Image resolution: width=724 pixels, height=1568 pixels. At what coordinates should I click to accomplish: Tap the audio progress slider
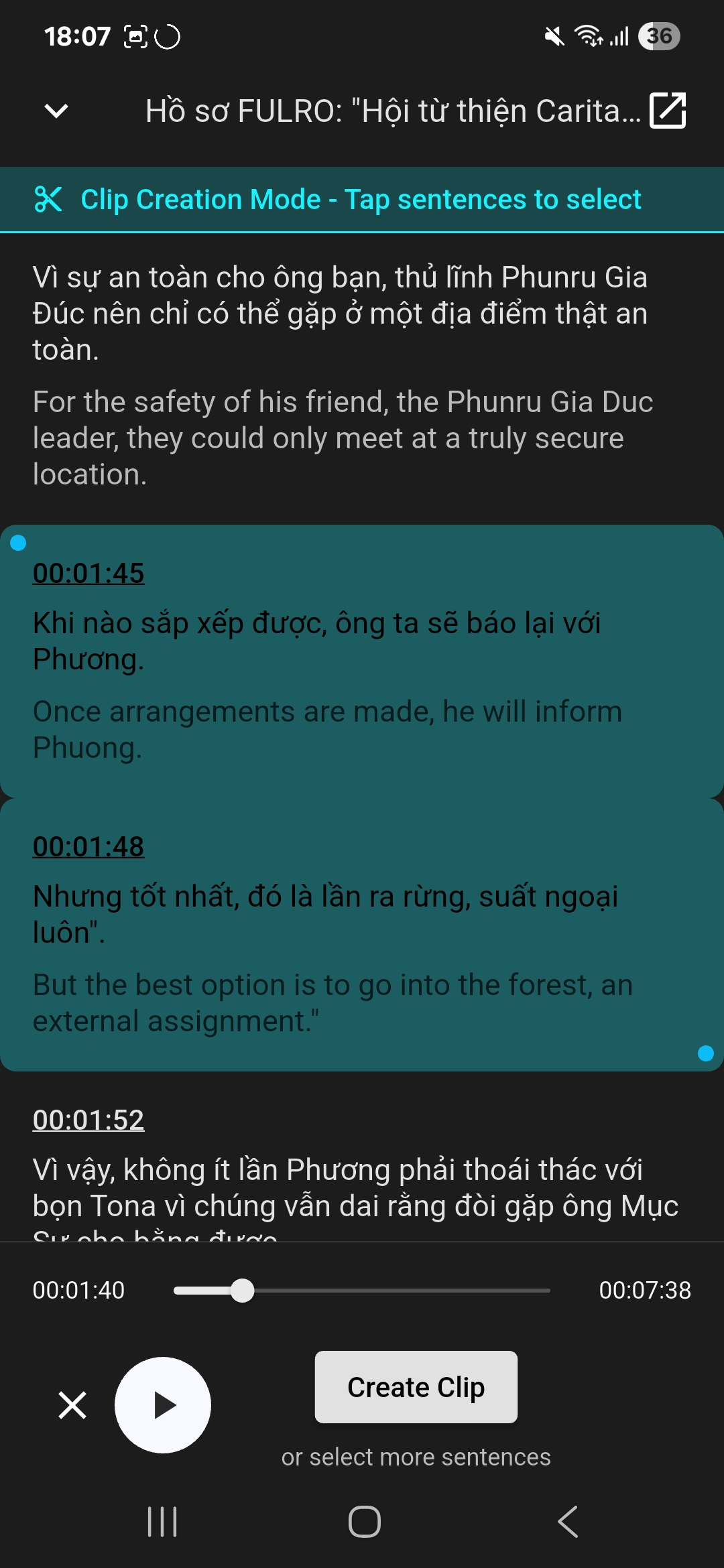[x=362, y=1291]
